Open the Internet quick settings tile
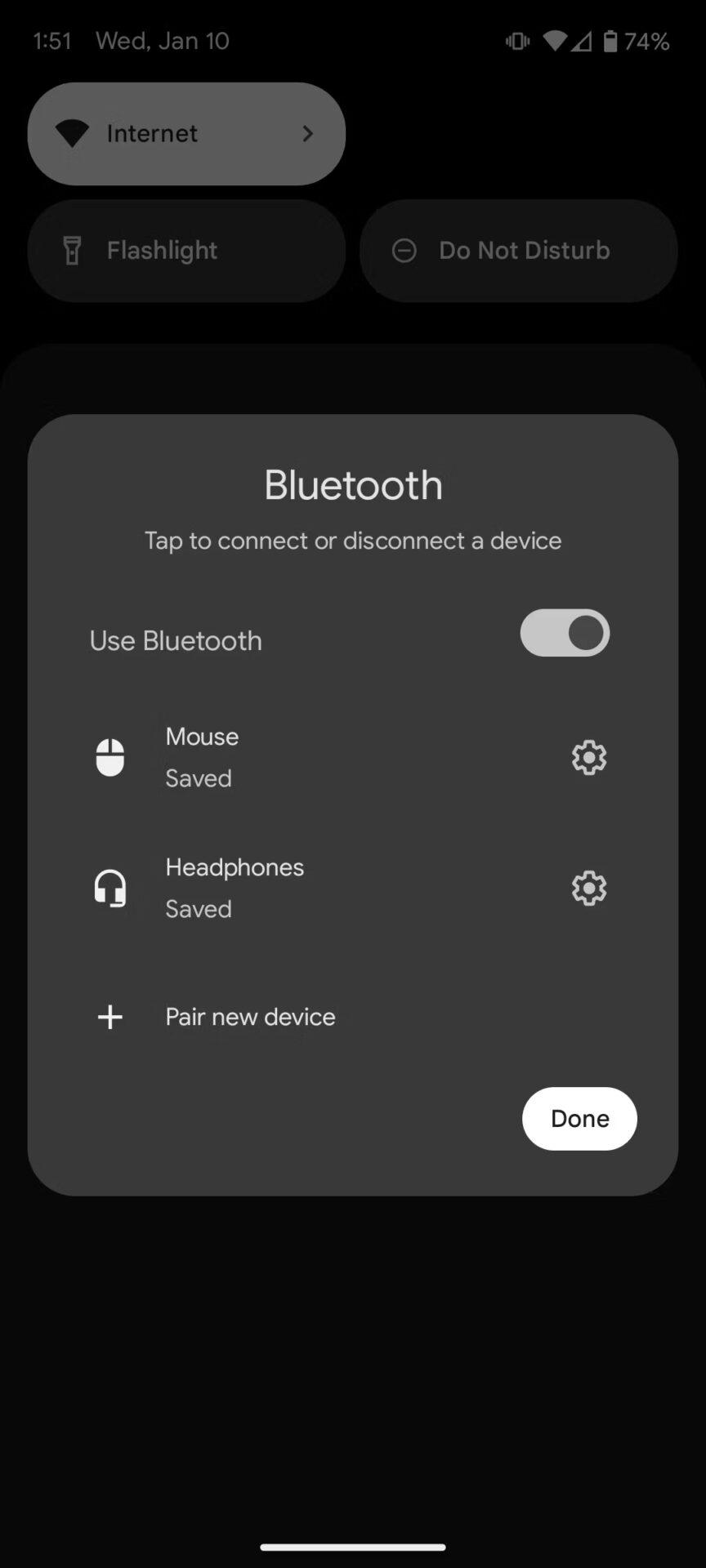 coord(186,134)
